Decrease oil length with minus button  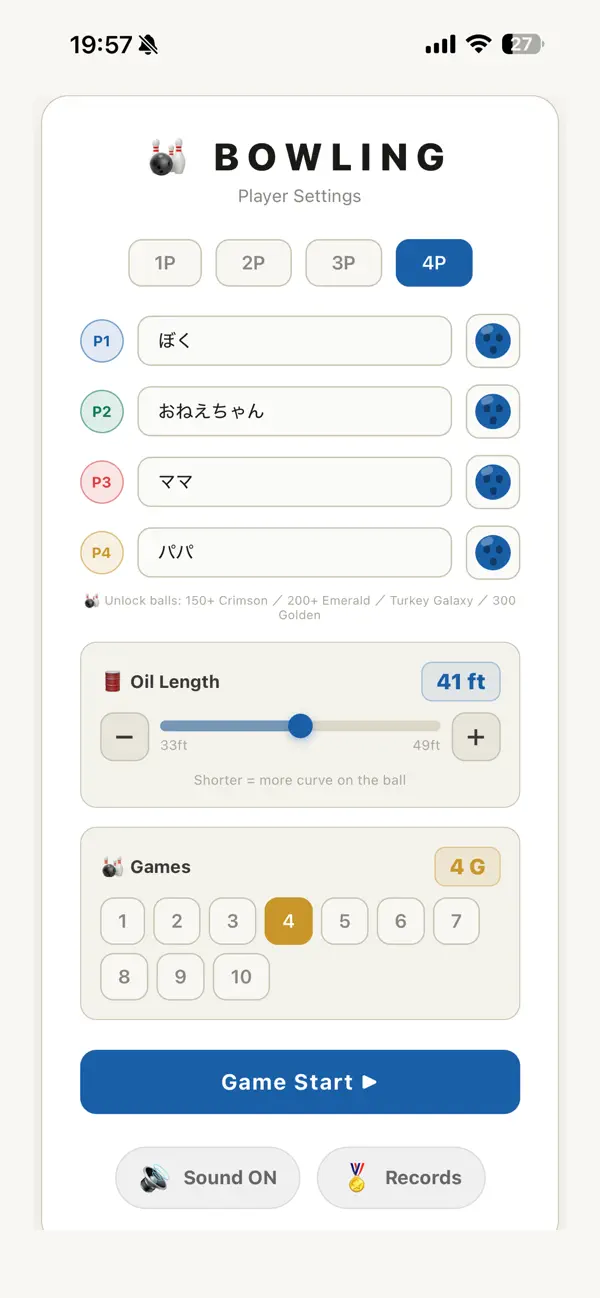pyautogui.click(x=125, y=737)
